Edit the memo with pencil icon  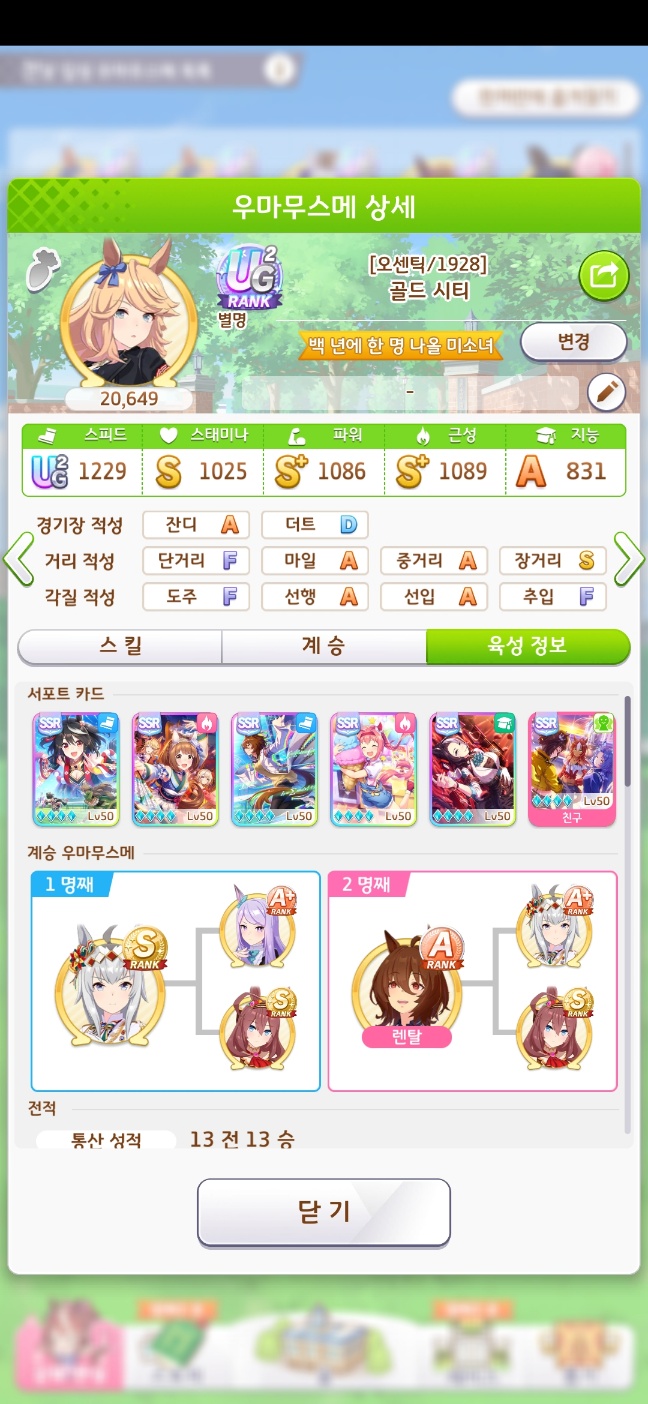pos(605,393)
